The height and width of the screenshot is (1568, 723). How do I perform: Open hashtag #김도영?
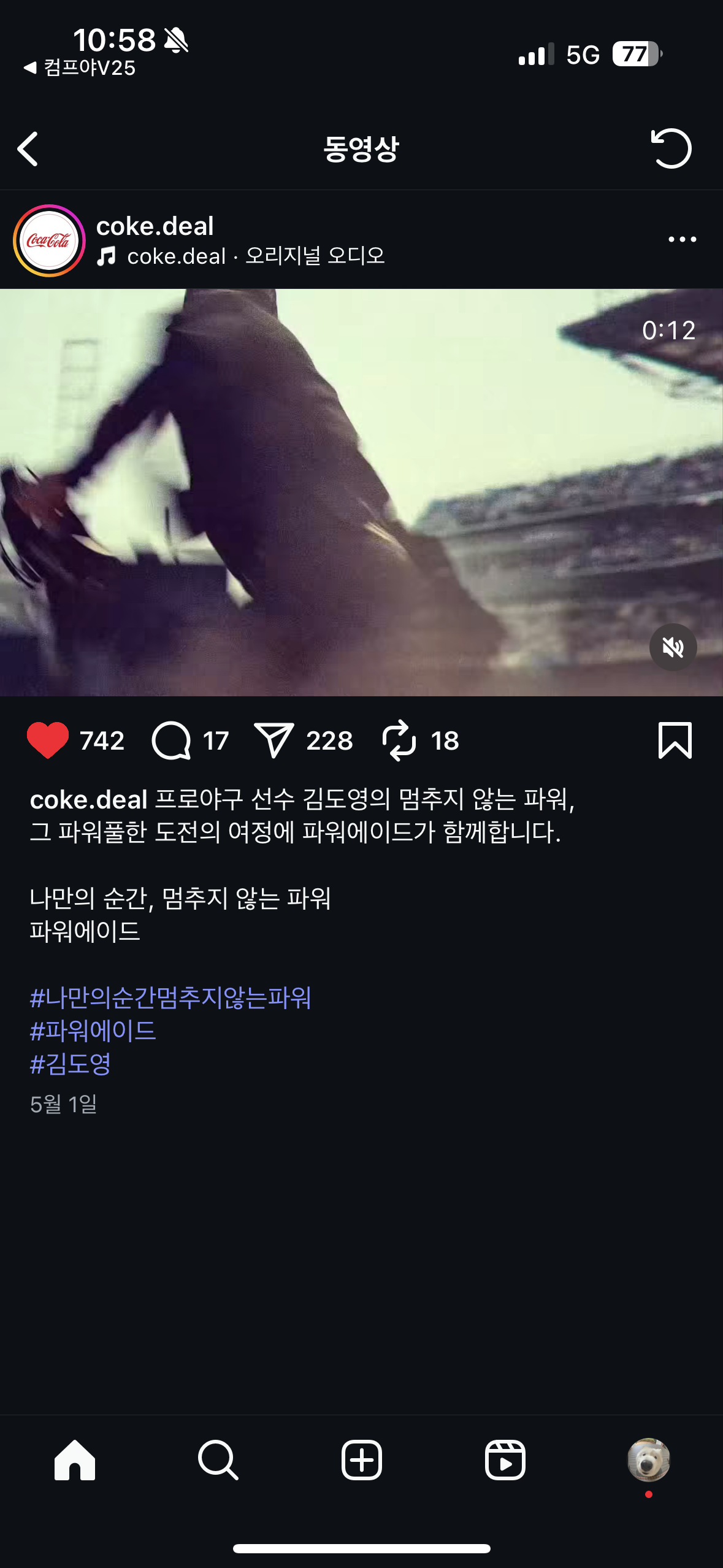click(x=71, y=1064)
